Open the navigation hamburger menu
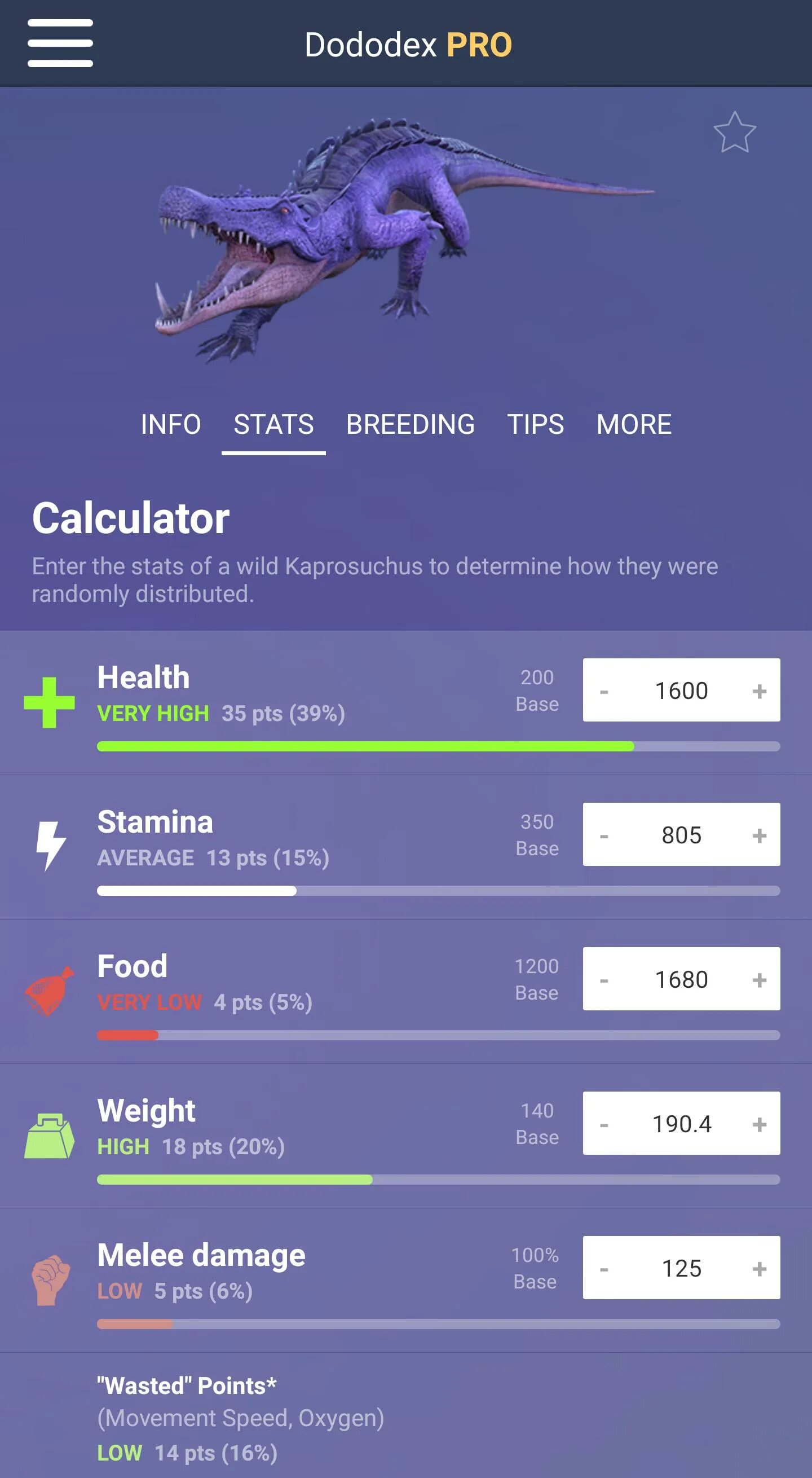This screenshot has width=812, height=1478. tap(60, 42)
